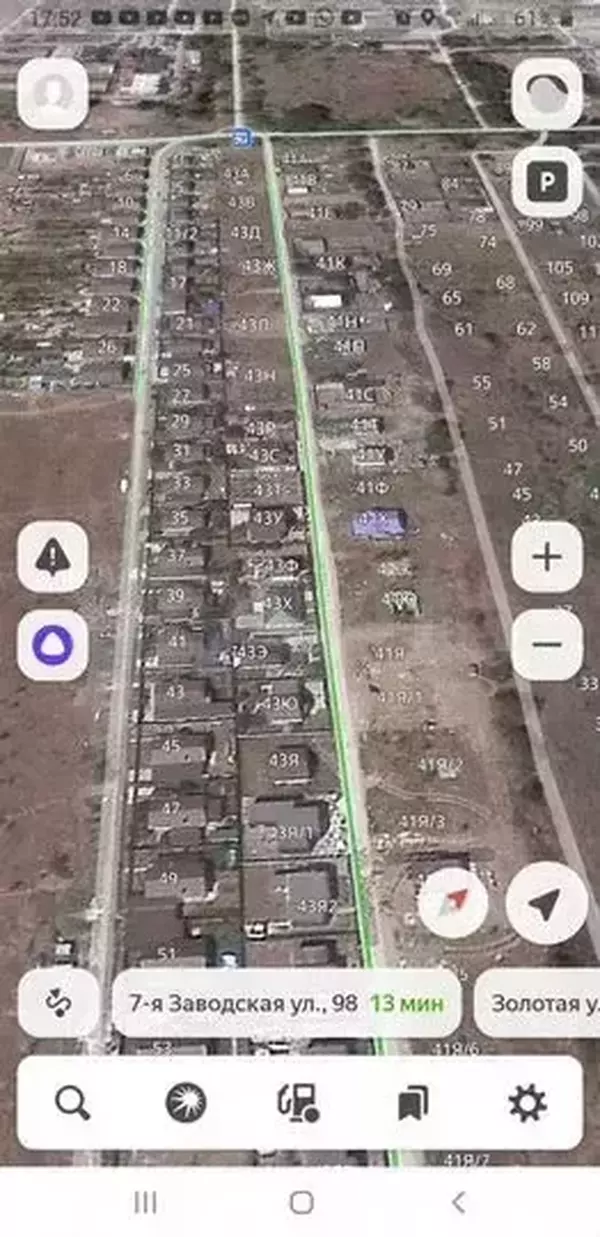Open saved bookmarks

(412, 1104)
